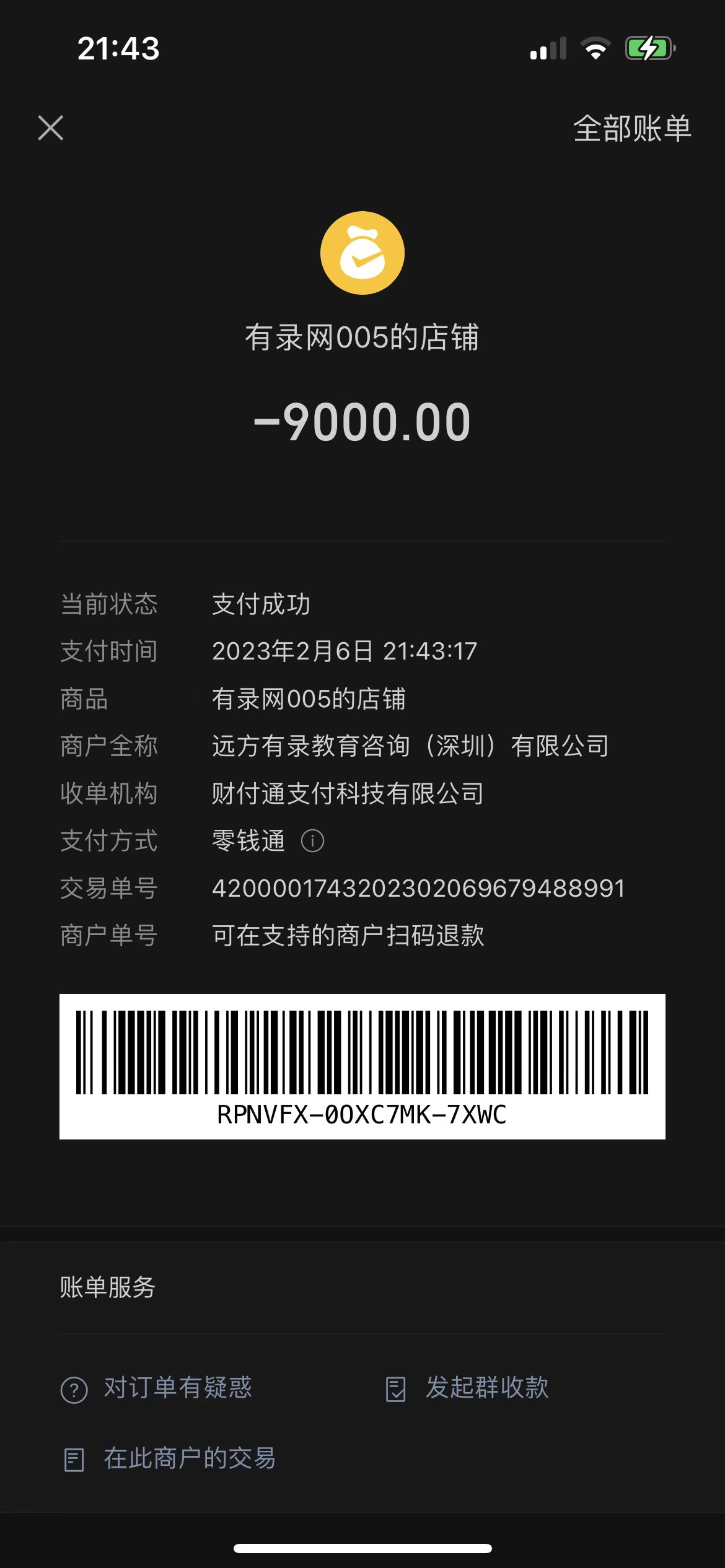View 在此商户的交易 transactions
Image resolution: width=725 pixels, height=1568 pixels.
[170, 1458]
